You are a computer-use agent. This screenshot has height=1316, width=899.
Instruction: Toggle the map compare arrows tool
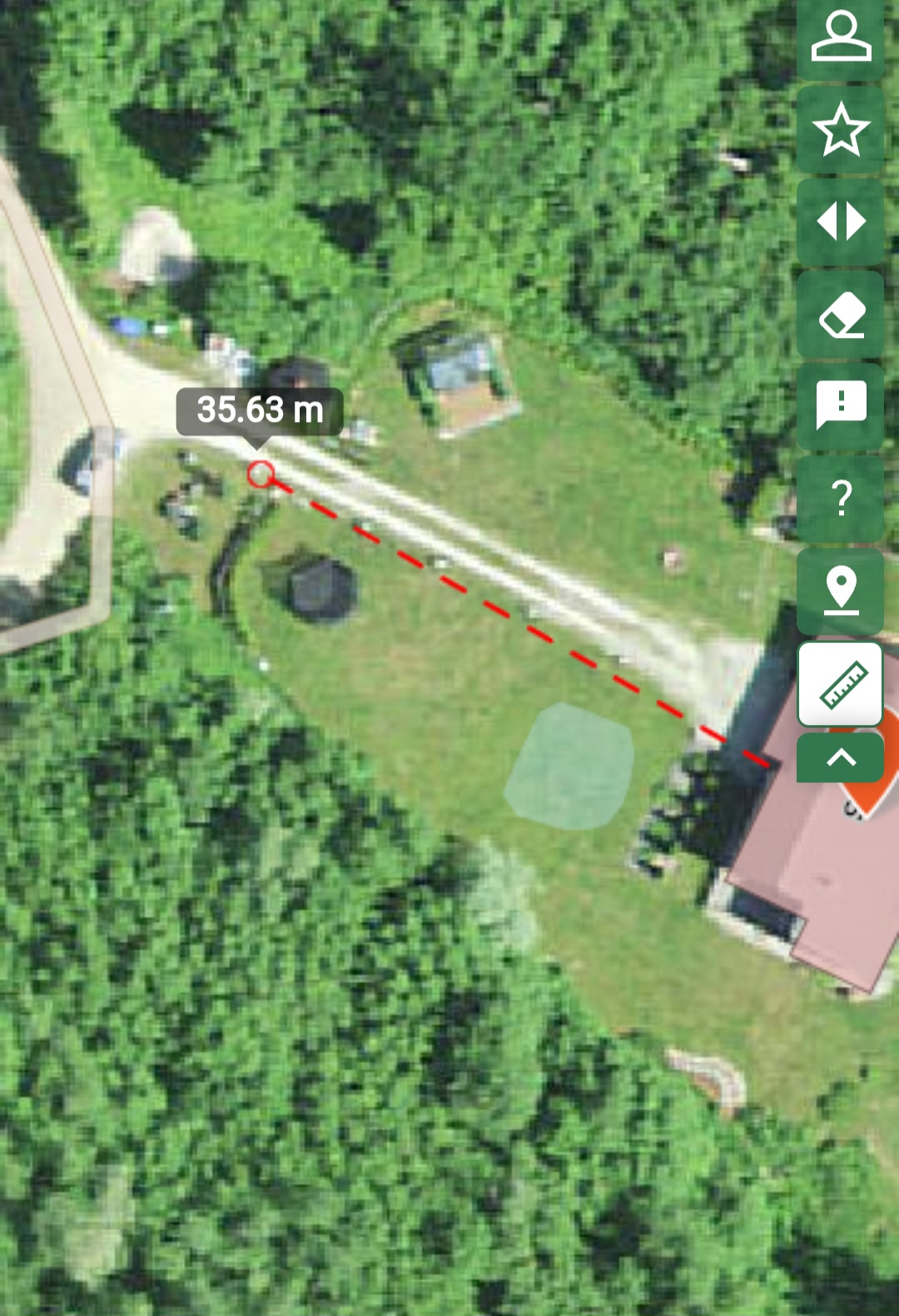tap(841, 222)
